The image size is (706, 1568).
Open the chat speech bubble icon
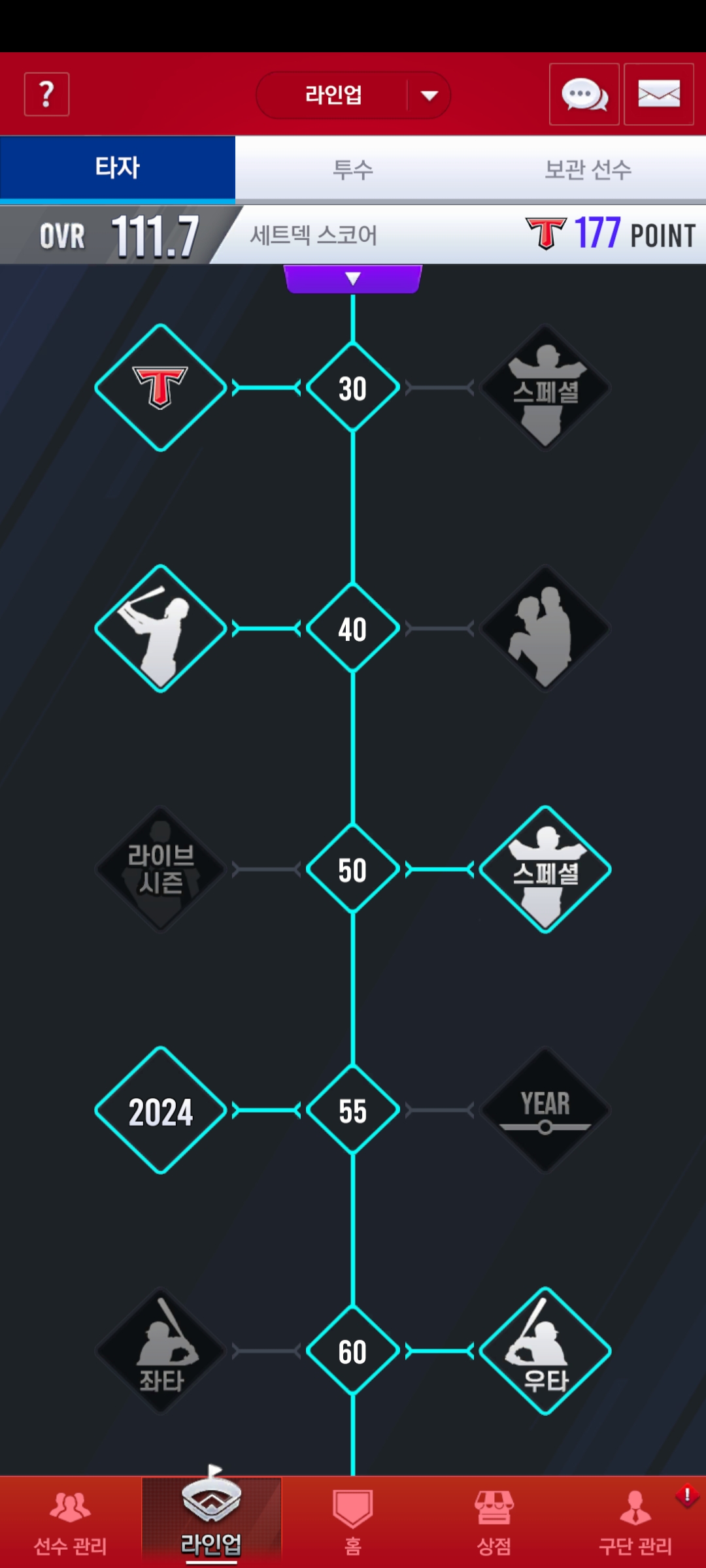click(x=584, y=95)
